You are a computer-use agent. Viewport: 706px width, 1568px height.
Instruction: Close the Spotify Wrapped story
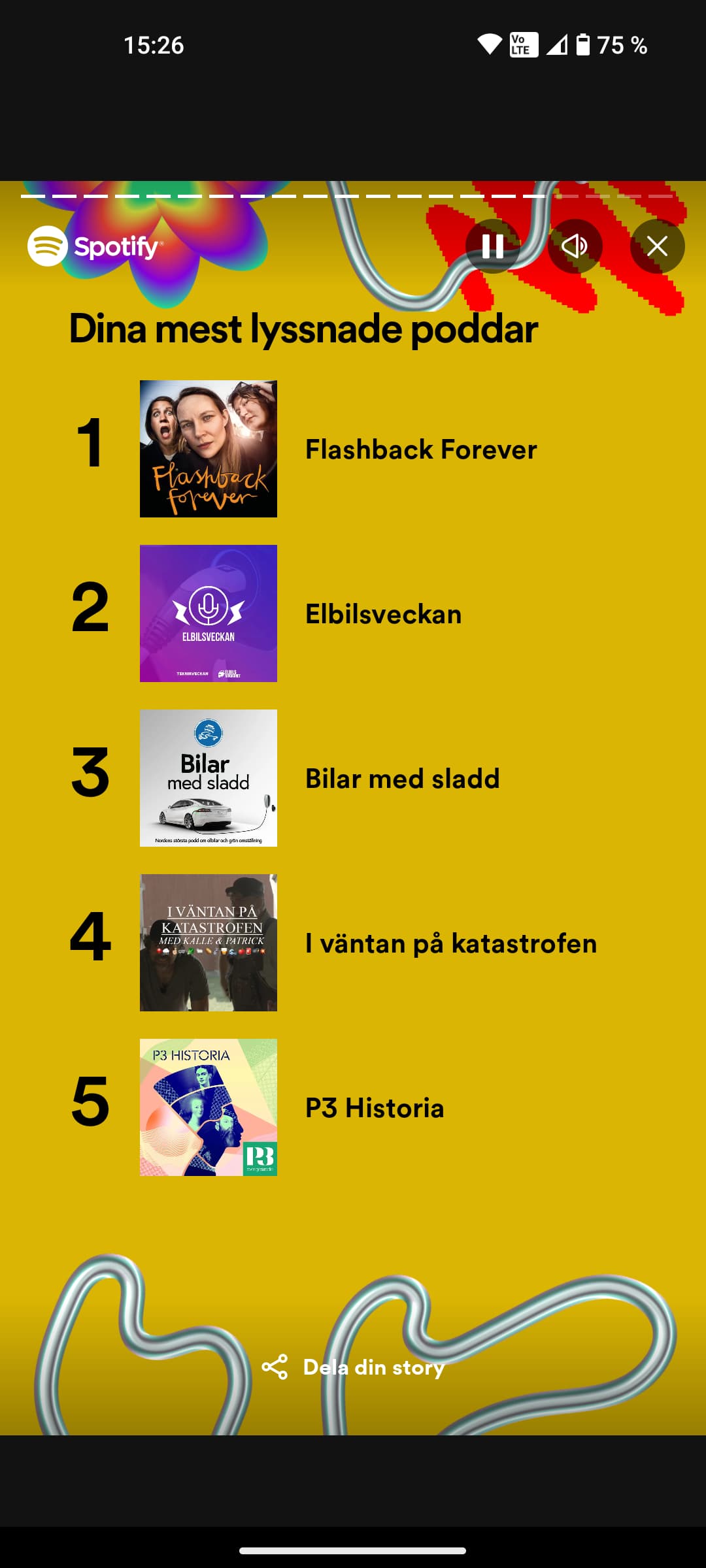(x=657, y=246)
